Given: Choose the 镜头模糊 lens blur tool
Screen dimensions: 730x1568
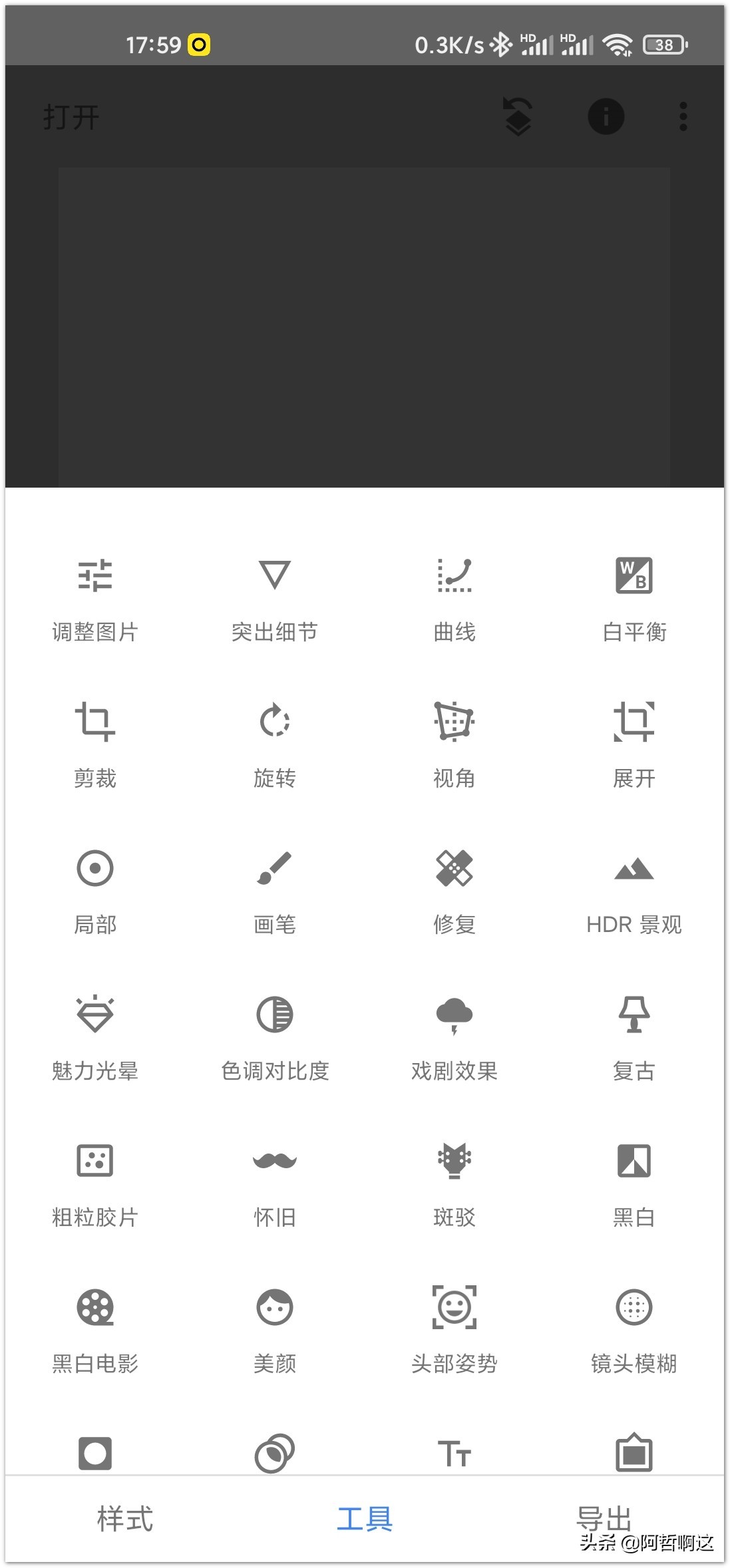Looking at the screenshot, I should pos(634,1331).
